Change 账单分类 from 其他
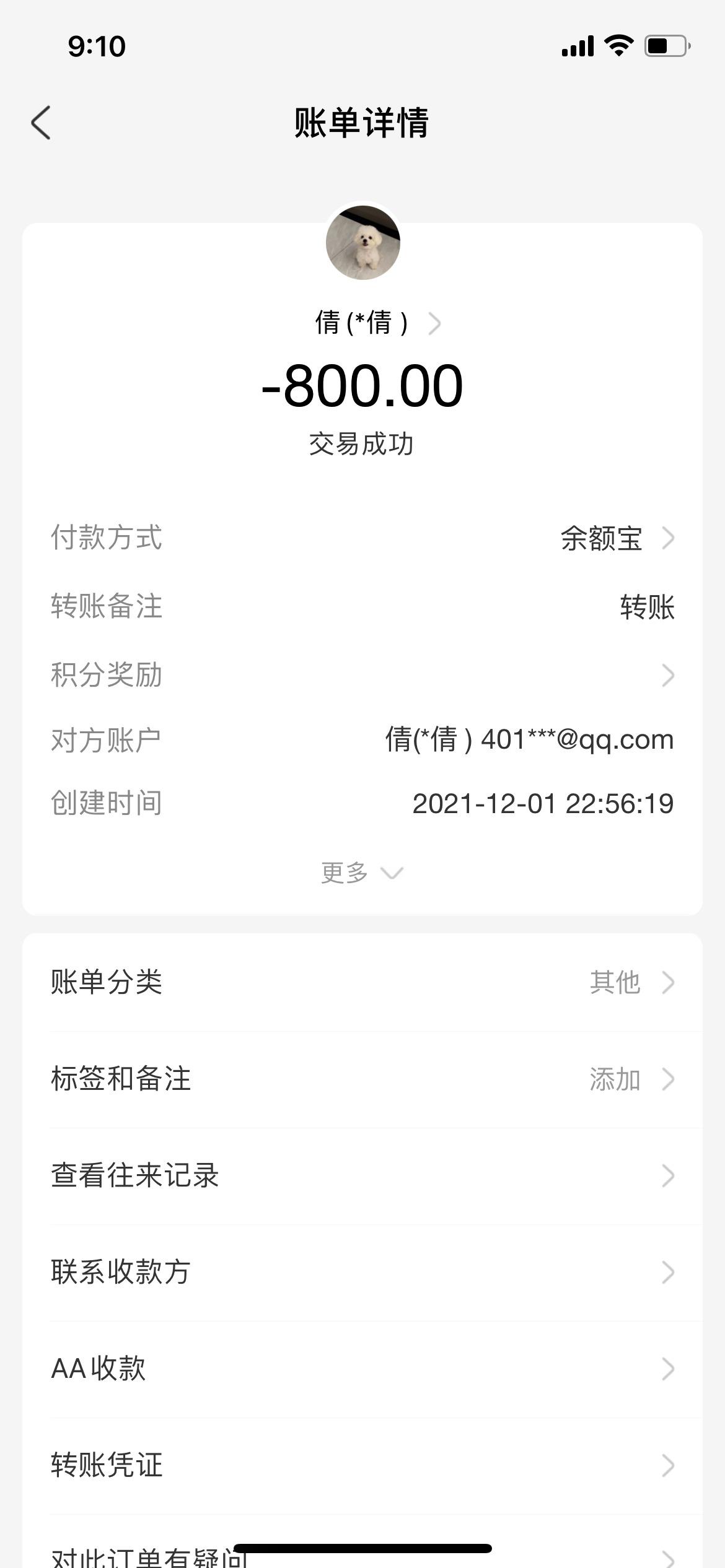Image resolution: width=725 pixels, height=1568 pixels. click(362, 982)
